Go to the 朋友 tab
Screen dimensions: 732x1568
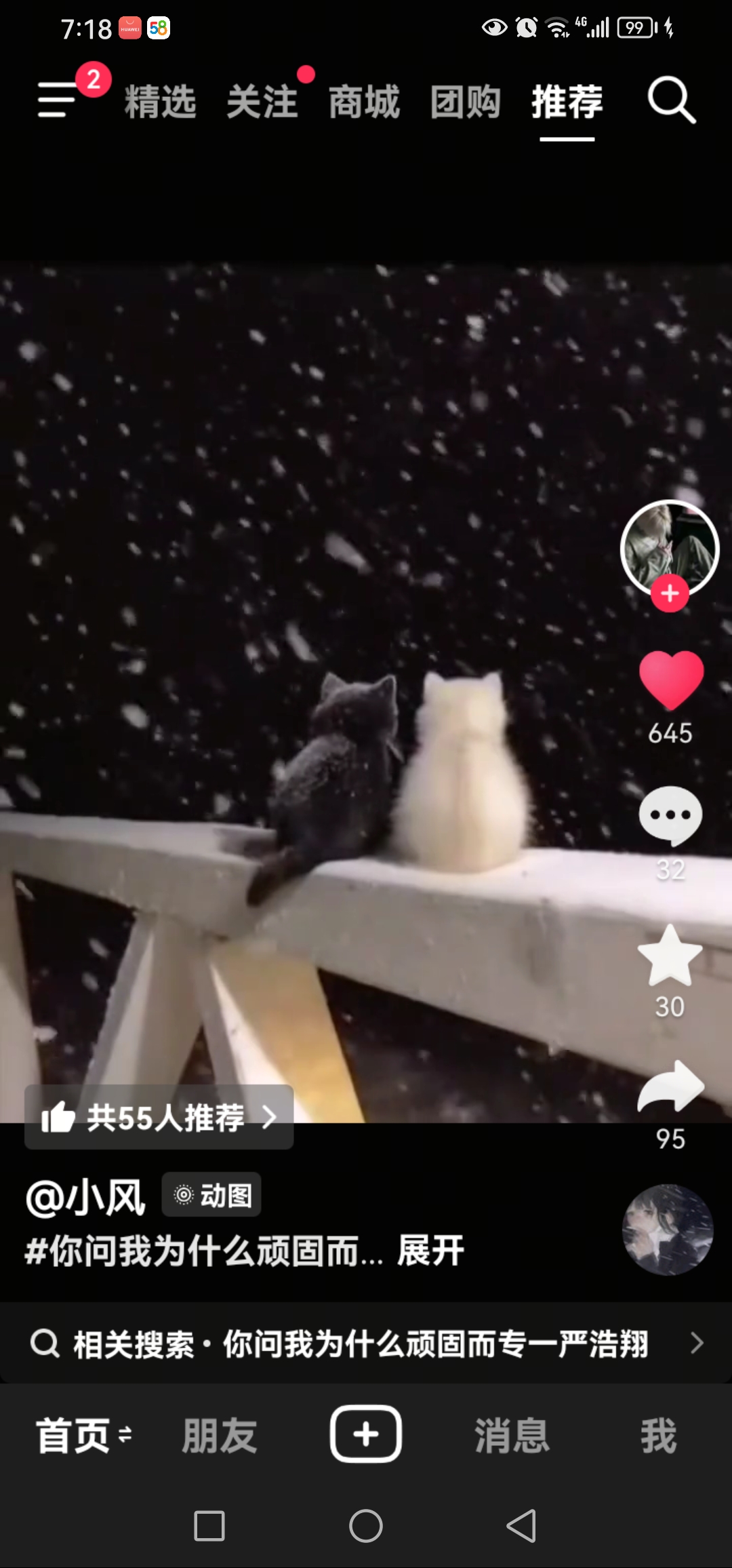pyautogui.click(x=220, y=1435)
